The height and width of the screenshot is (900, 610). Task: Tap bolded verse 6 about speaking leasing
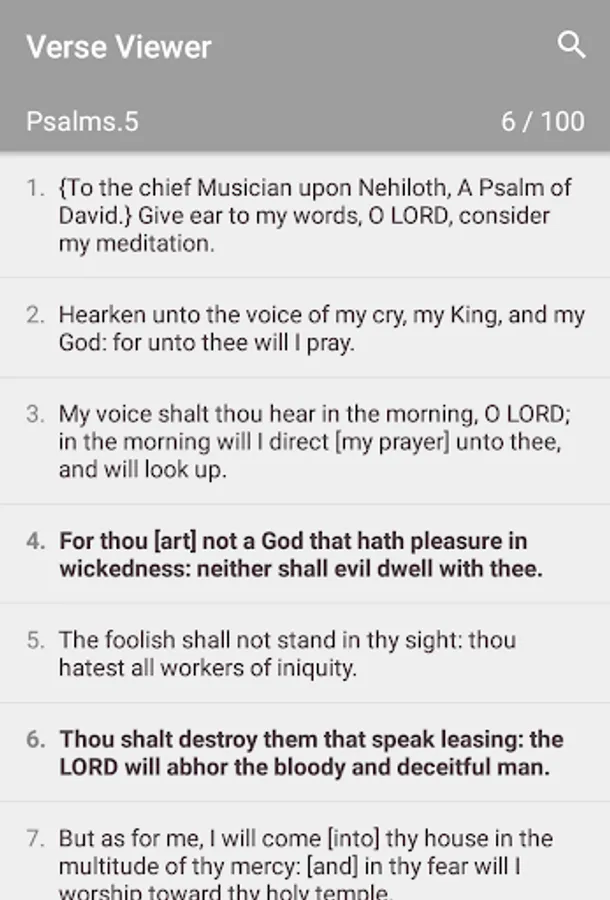305,753
